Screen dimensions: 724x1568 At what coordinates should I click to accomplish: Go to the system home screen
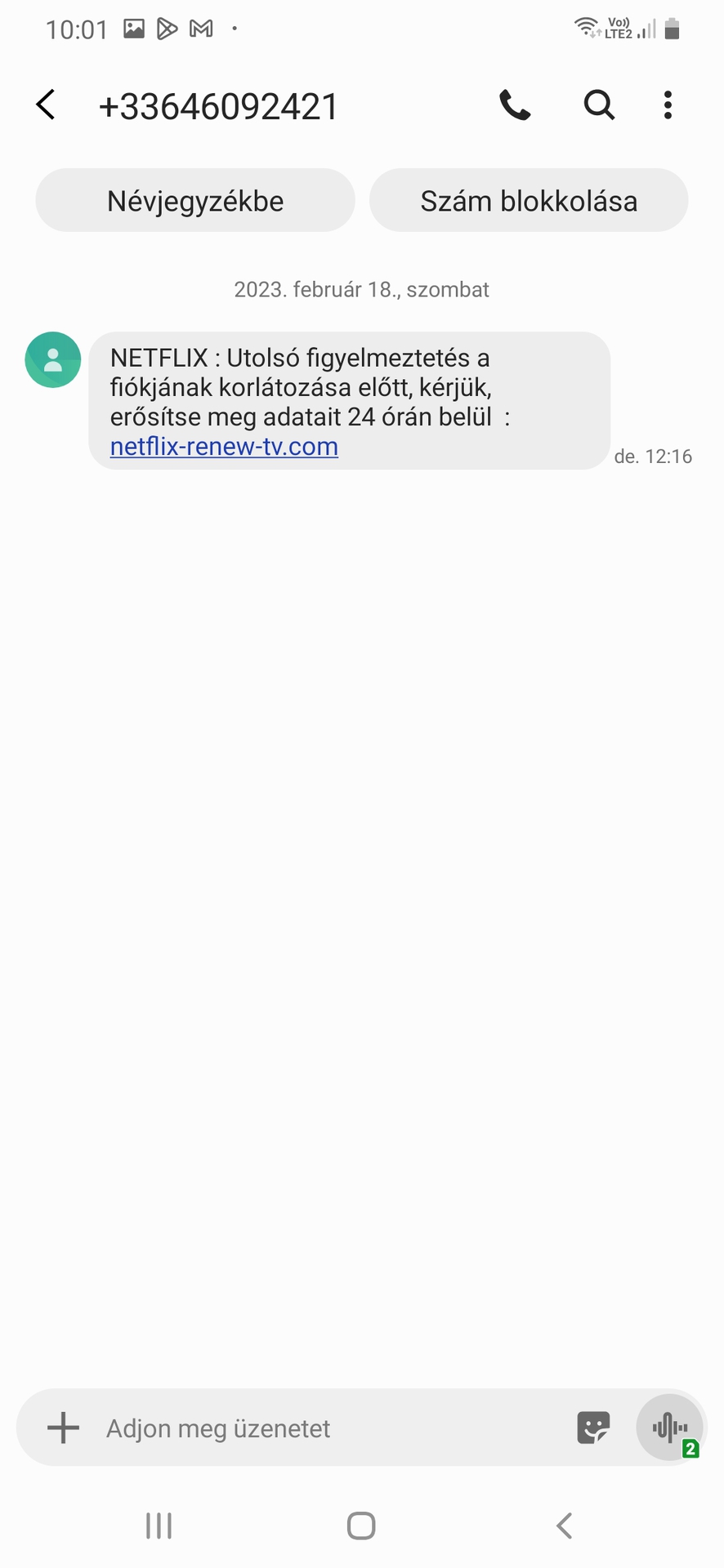point(361,1526)
